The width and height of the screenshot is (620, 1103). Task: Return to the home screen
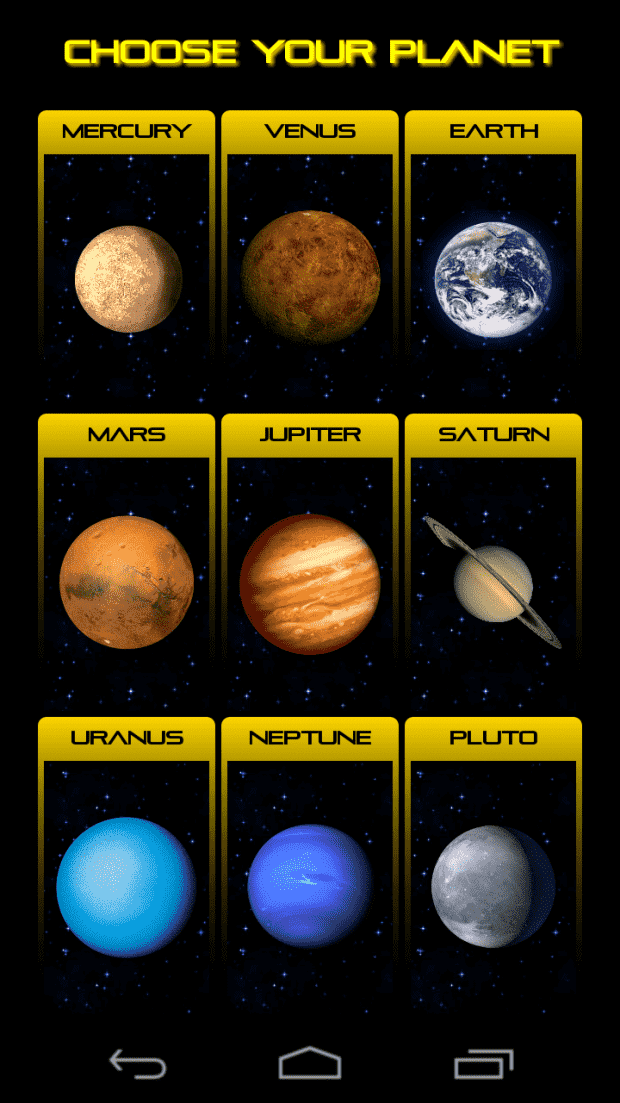310,1063
